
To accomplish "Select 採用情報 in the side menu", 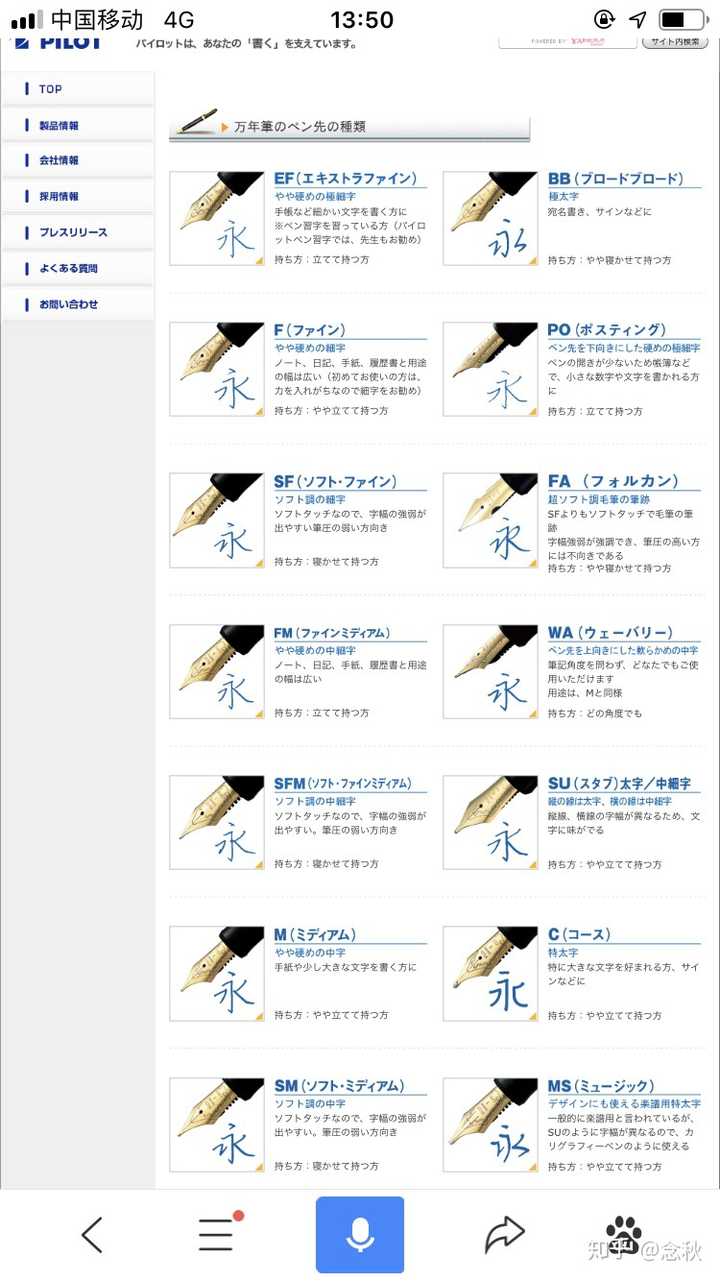I will 58,197.
